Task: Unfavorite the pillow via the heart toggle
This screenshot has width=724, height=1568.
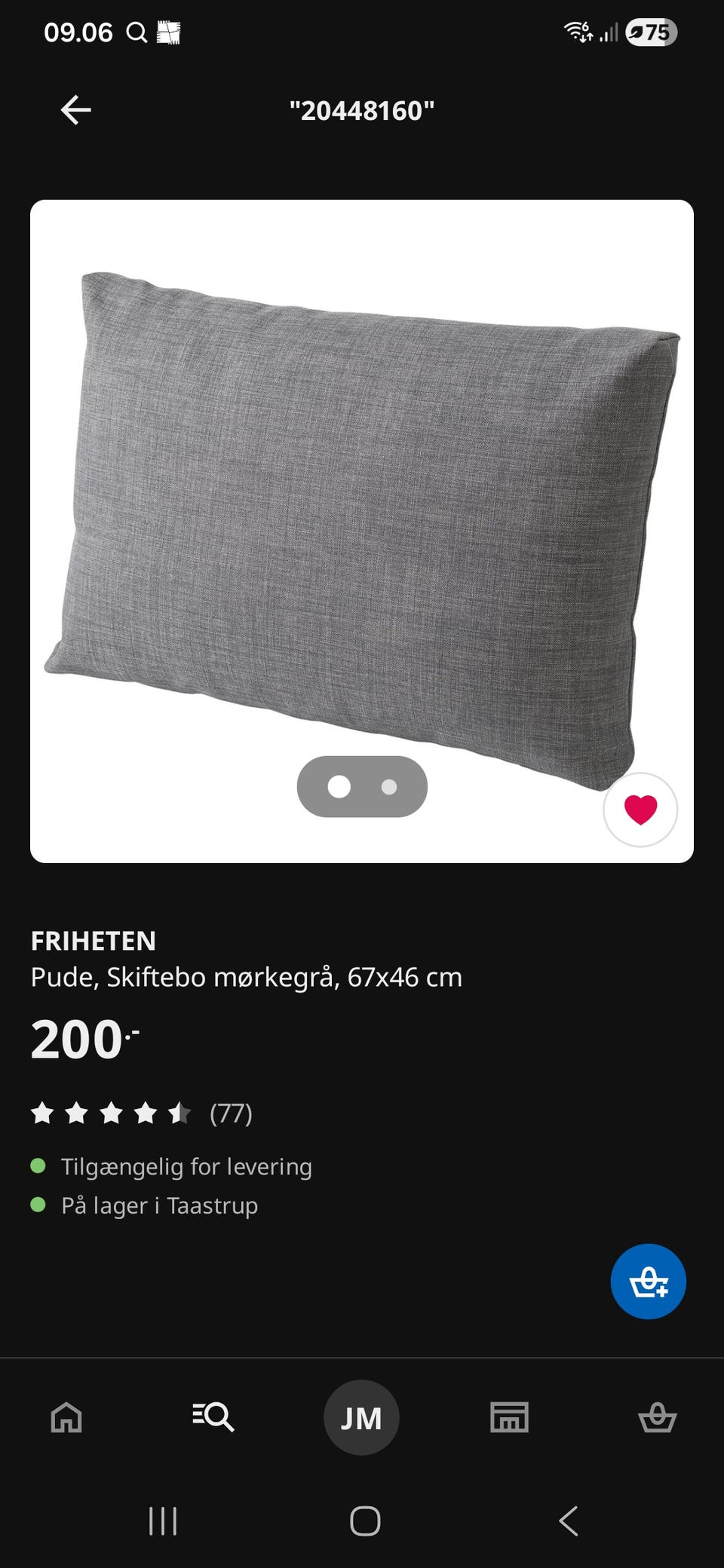Action: (x=640, y=808)
